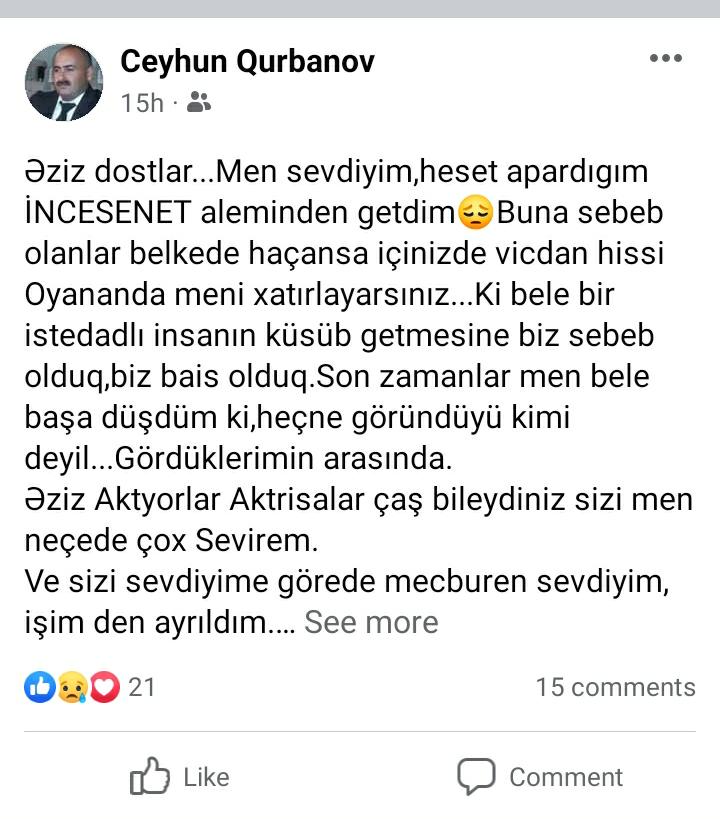This screenshot has width=720, height=819.
Task: Open the Ceyhun Qurbanov name link
Action: pos(247,61)
